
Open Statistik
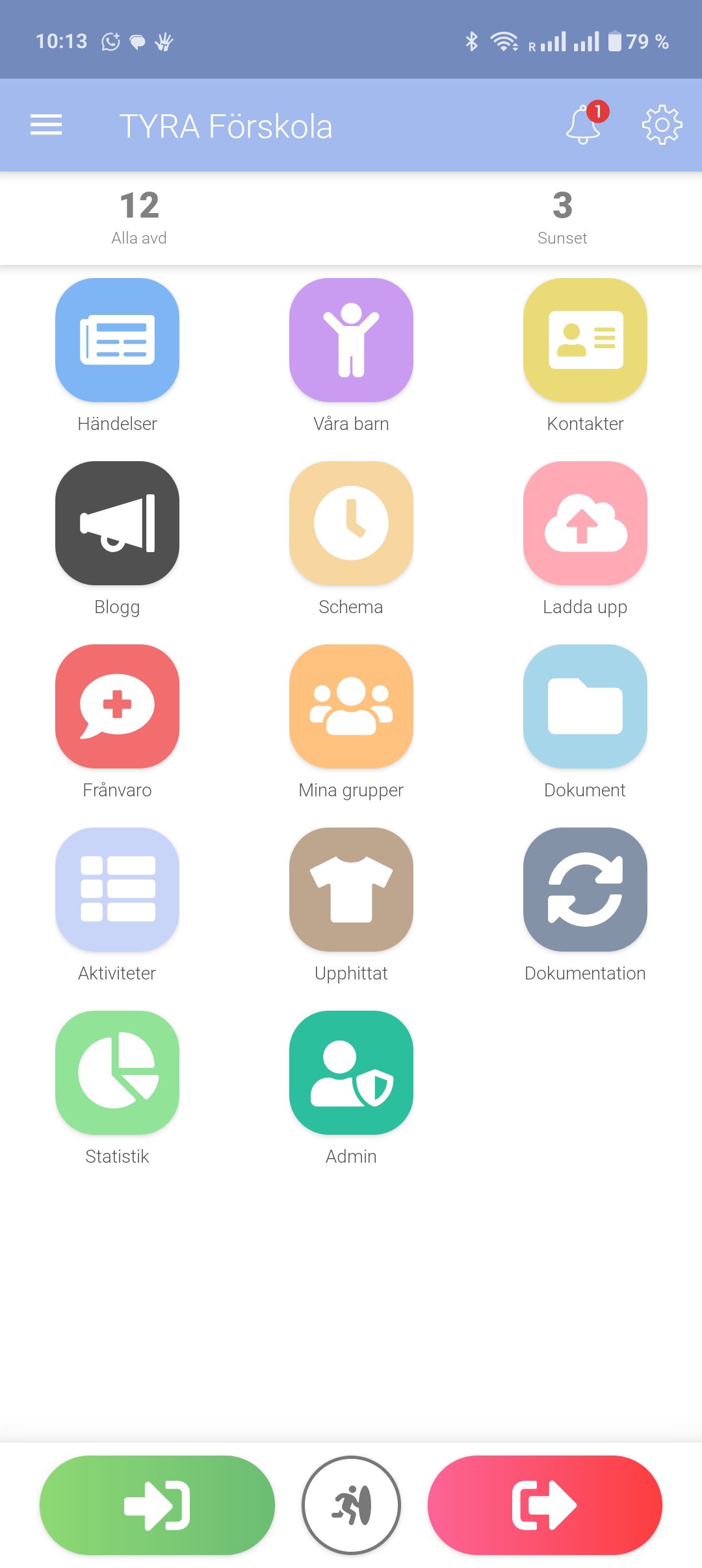117,1073
